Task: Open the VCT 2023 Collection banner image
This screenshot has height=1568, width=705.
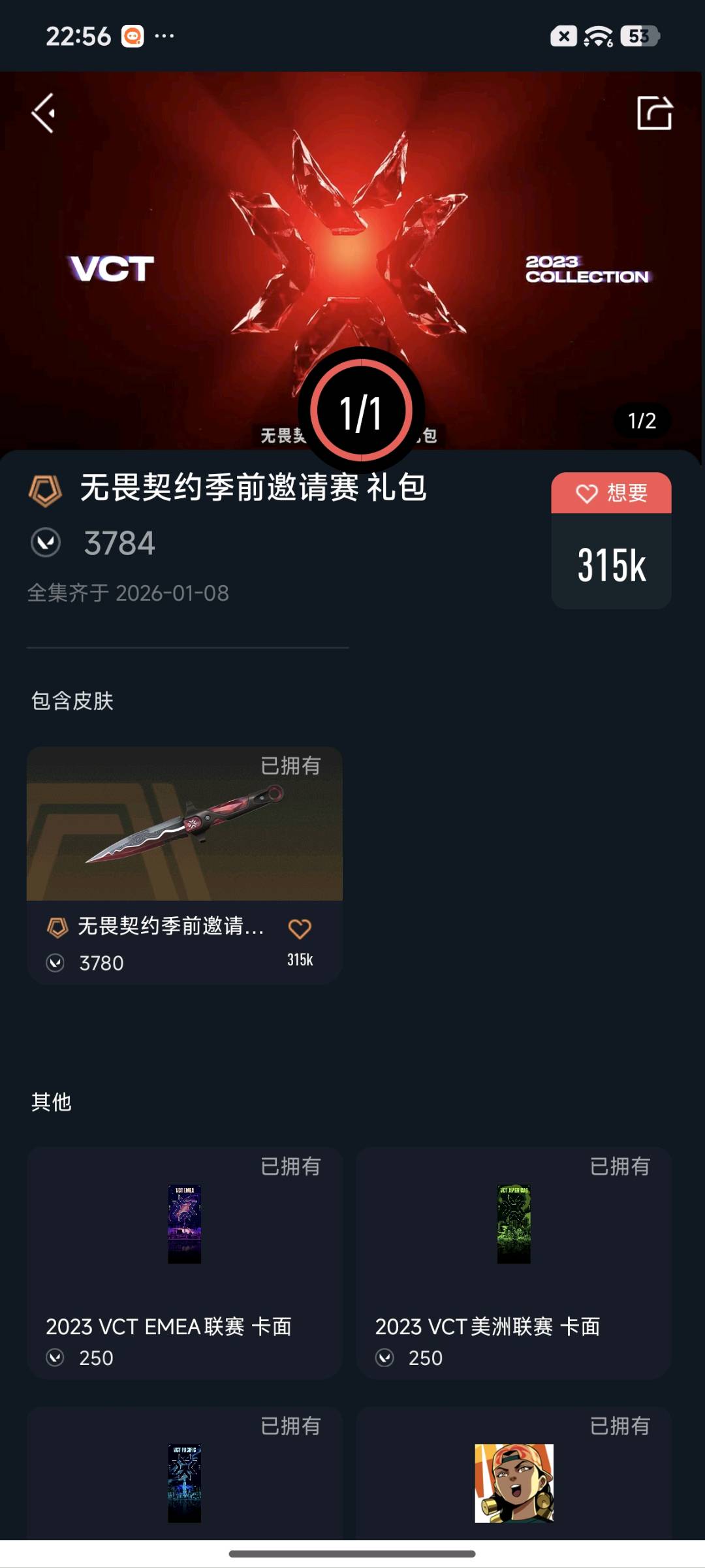Action: pos(352,261)
